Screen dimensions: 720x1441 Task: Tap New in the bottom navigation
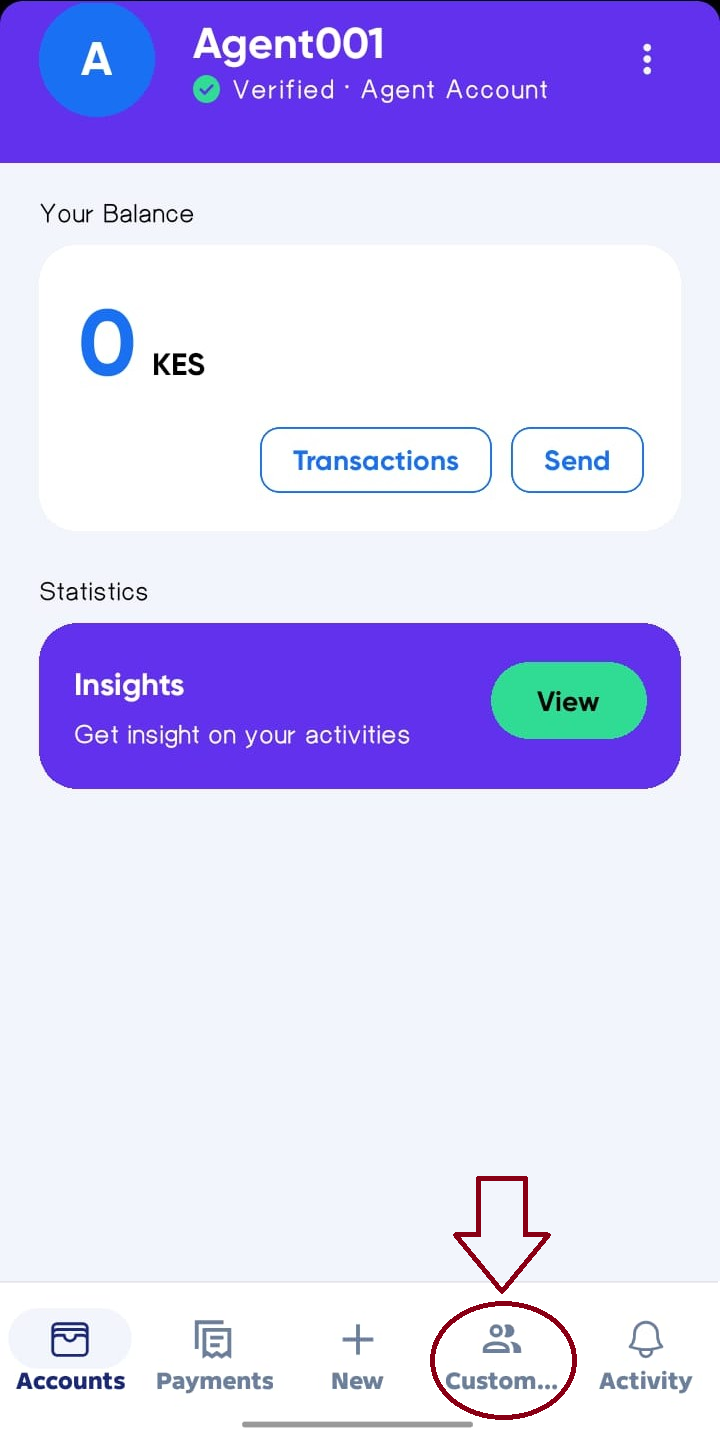point(357,1356)
